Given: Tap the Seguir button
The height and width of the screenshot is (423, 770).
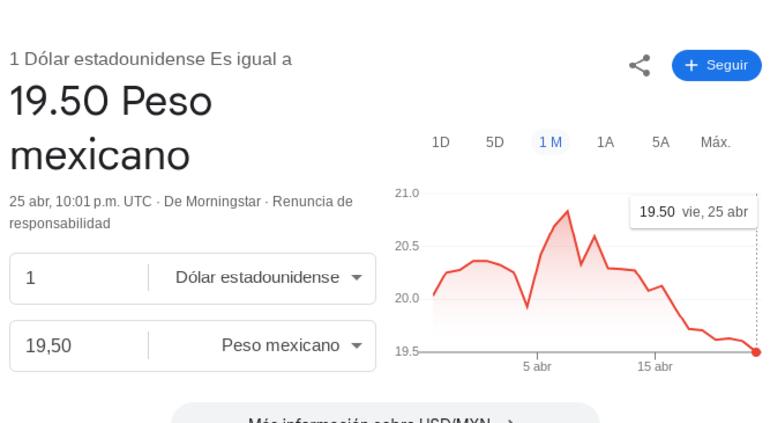Looking at the screenshot, I should tap(716, 65).
